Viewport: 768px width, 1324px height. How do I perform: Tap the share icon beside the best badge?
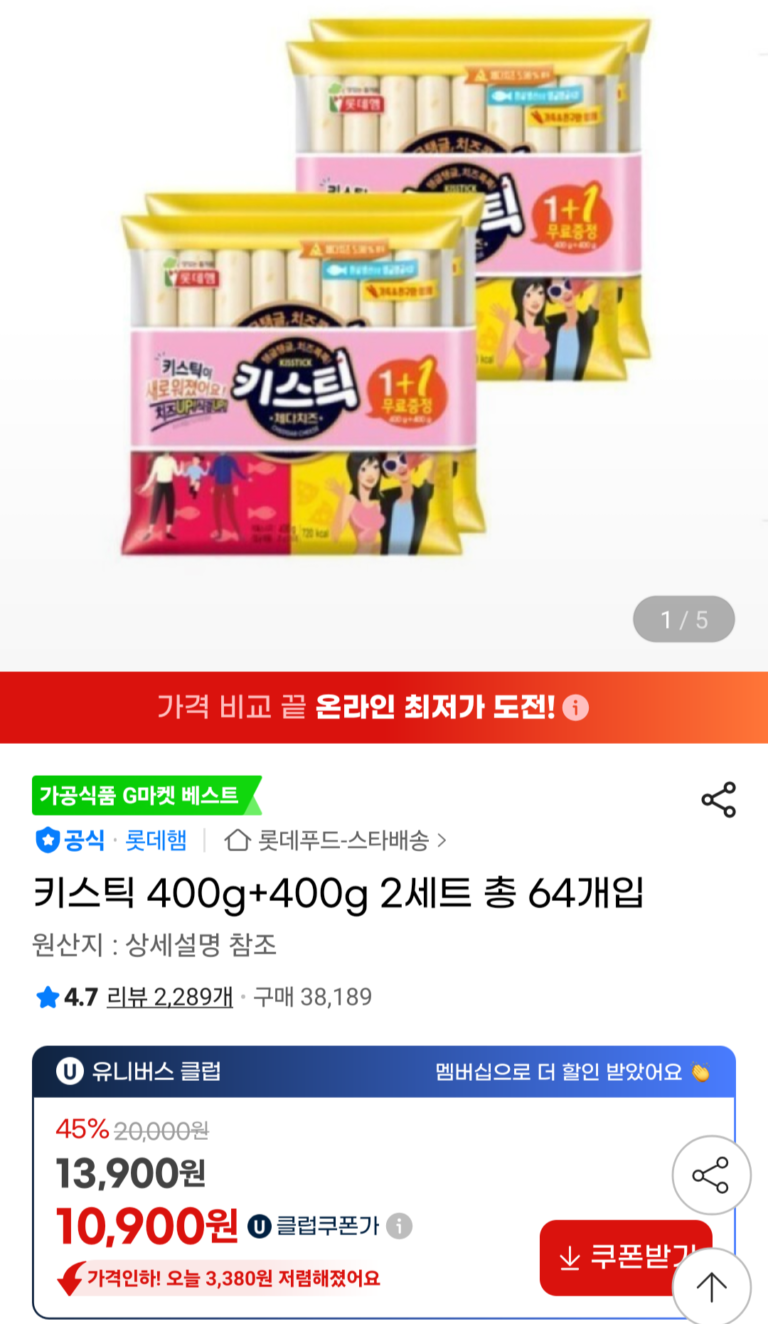[718, 800]
